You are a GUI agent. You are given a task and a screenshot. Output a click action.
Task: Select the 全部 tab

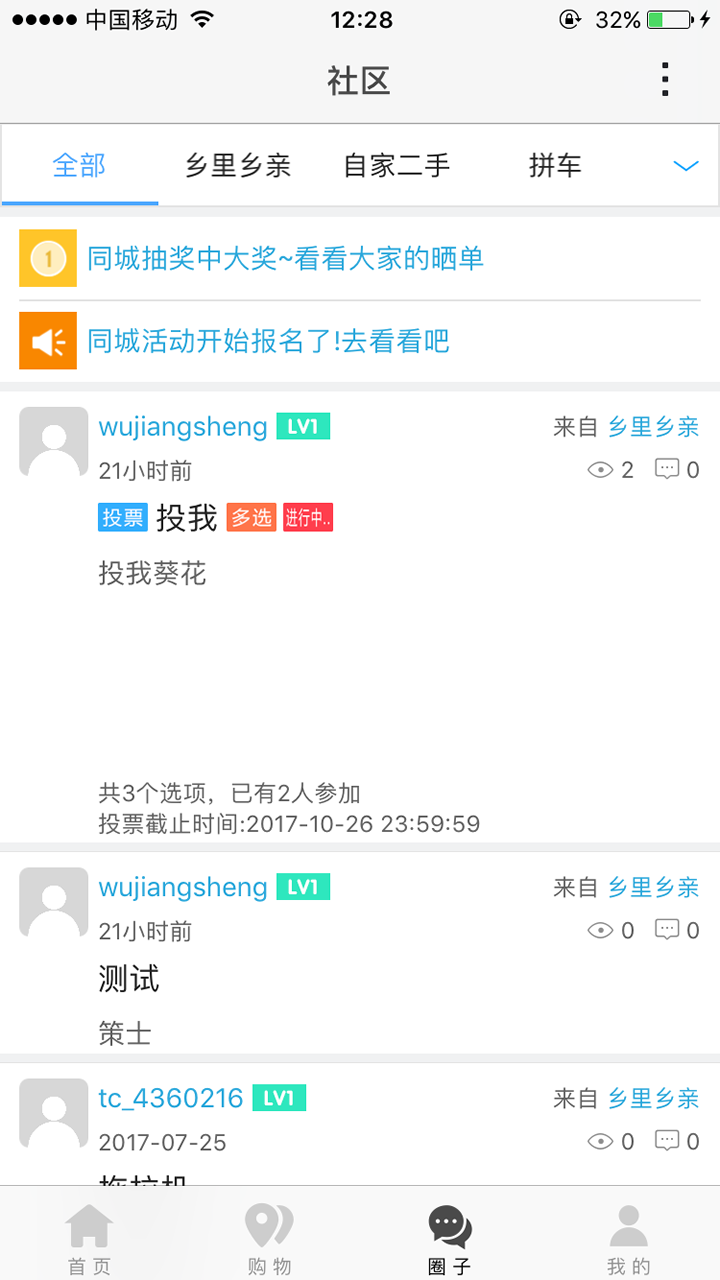(79, 166)
